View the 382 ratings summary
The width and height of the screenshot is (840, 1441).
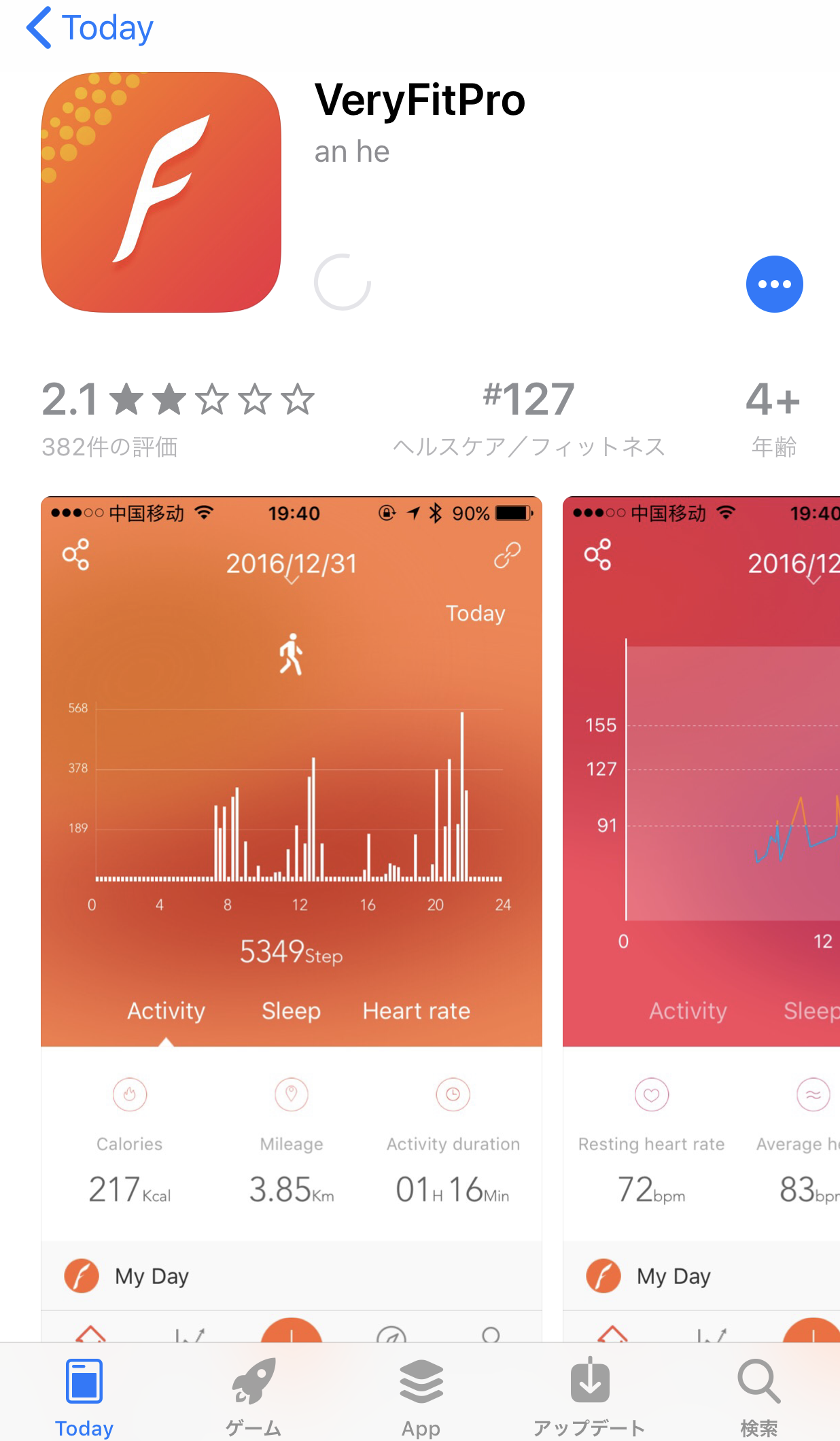178,416
